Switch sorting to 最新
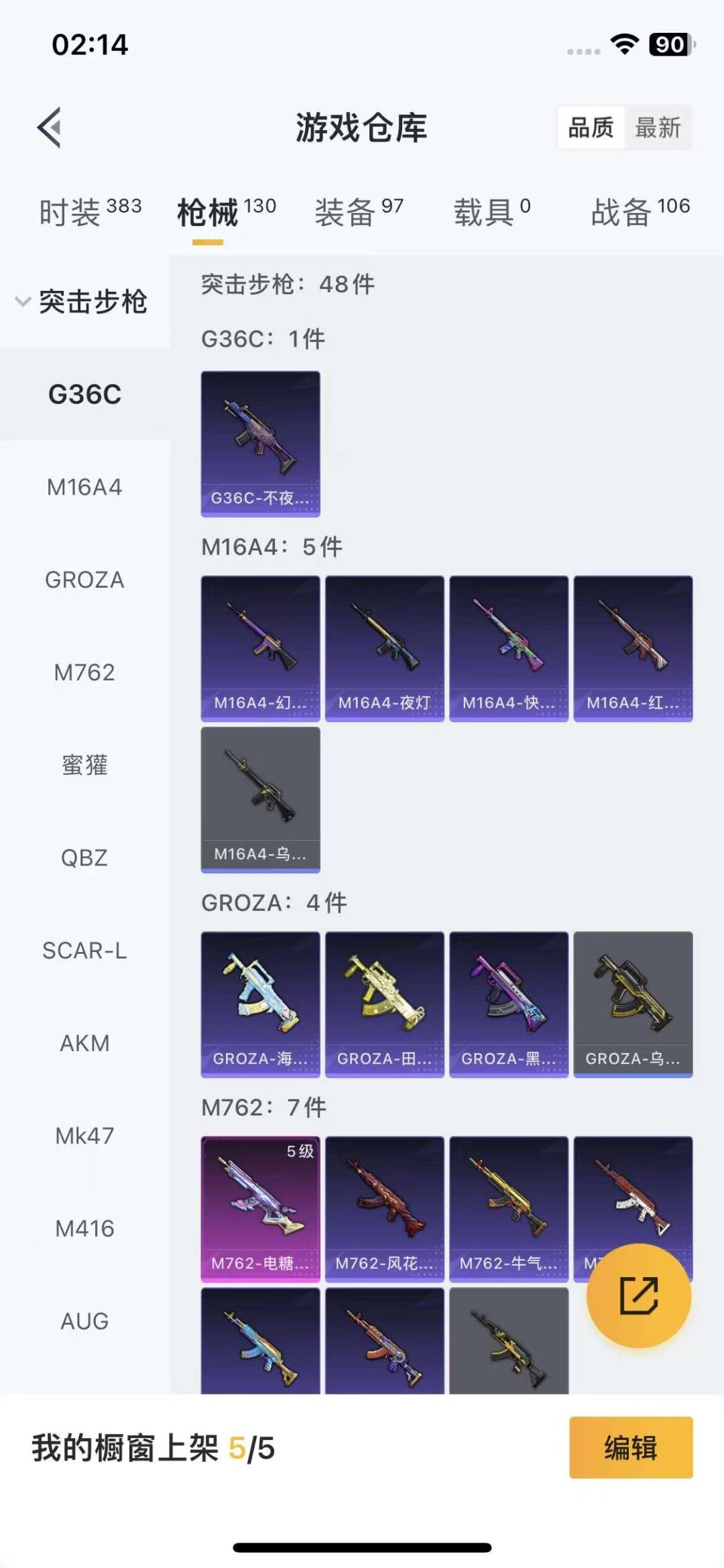This screenshot has width=724, height=1568. 659,127
